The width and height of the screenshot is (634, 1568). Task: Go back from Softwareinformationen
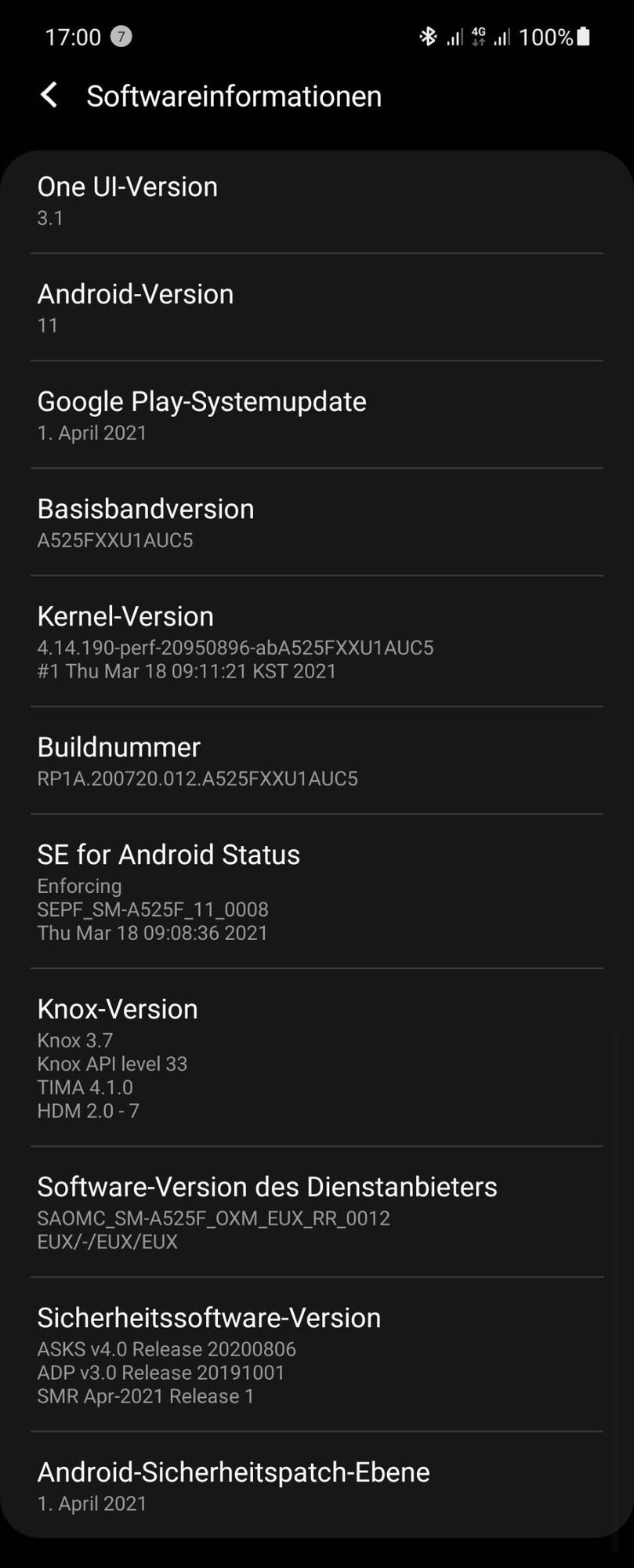[49, 96]
